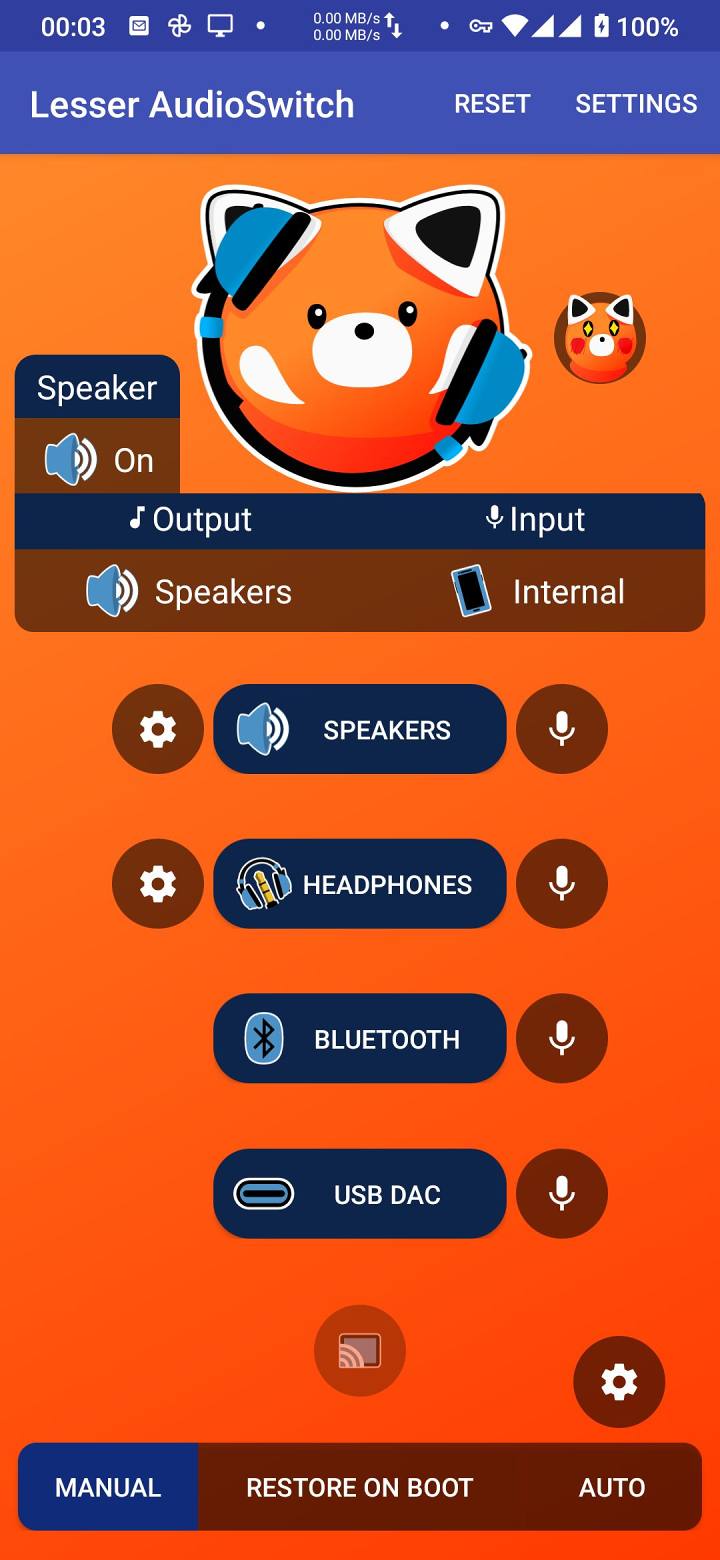
Task: Tap the small red panda face icon
Action: pos(600,338)
